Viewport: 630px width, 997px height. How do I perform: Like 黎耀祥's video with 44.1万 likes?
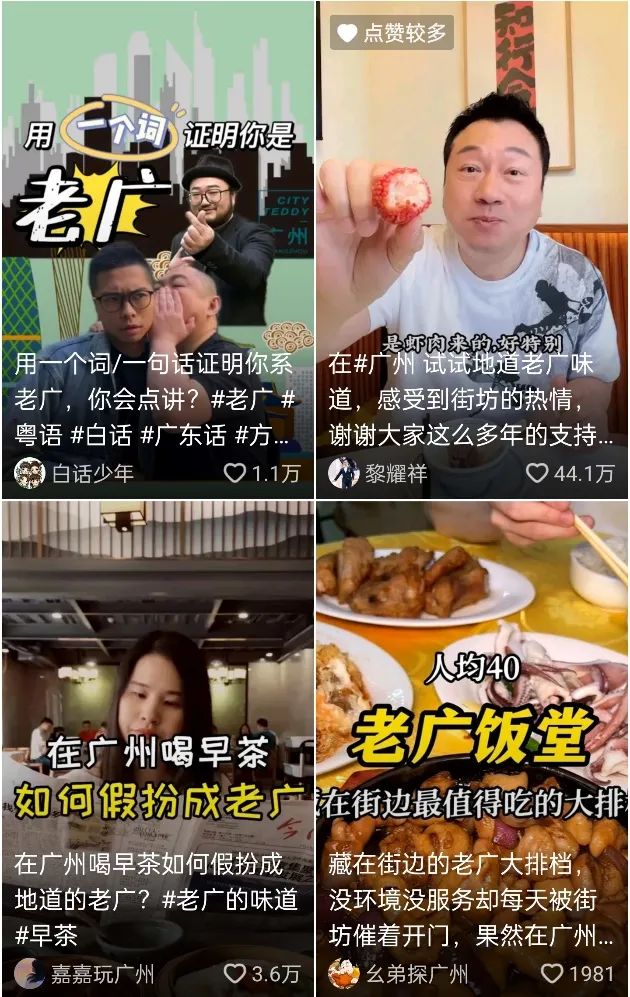(x=537, y=473)
